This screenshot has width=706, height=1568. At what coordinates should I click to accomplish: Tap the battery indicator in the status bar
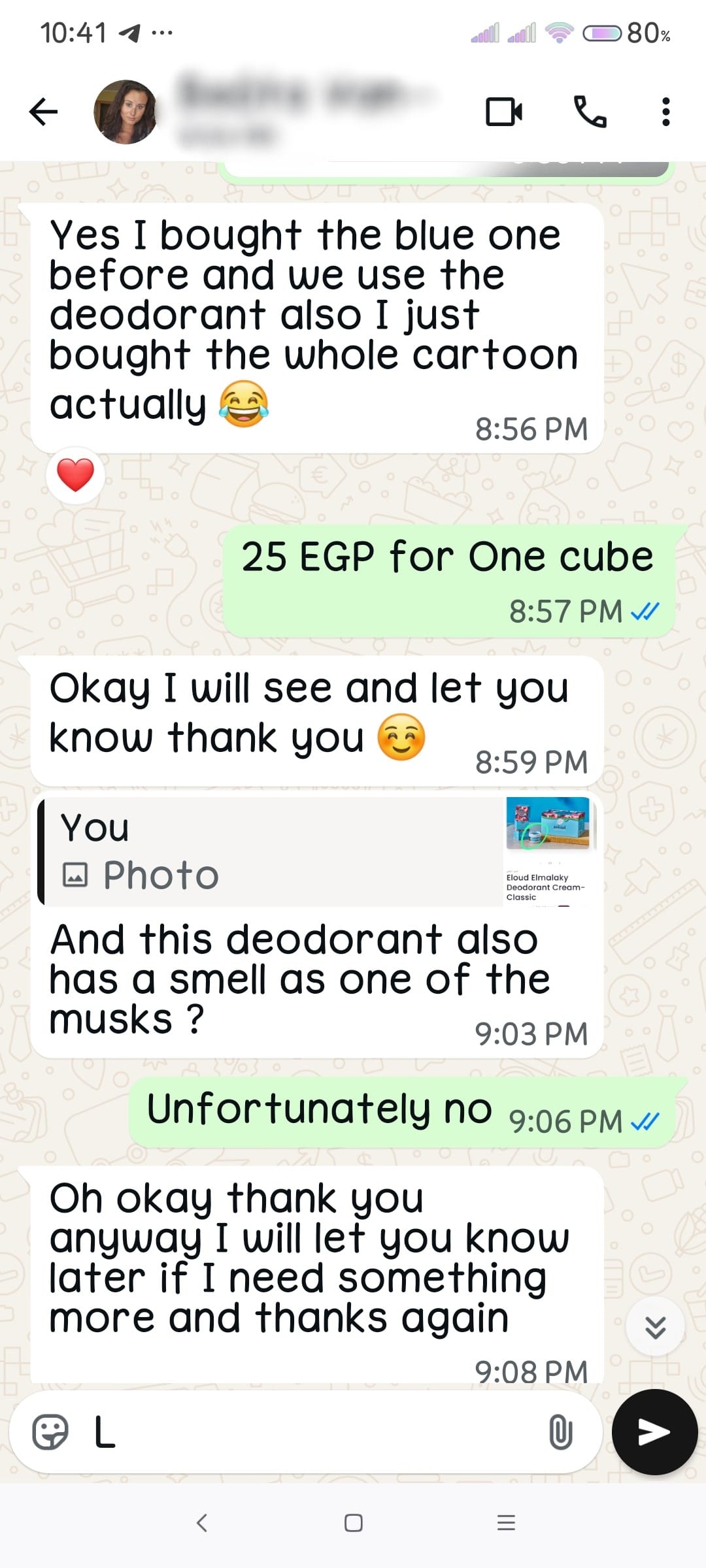tap(601, 34)
